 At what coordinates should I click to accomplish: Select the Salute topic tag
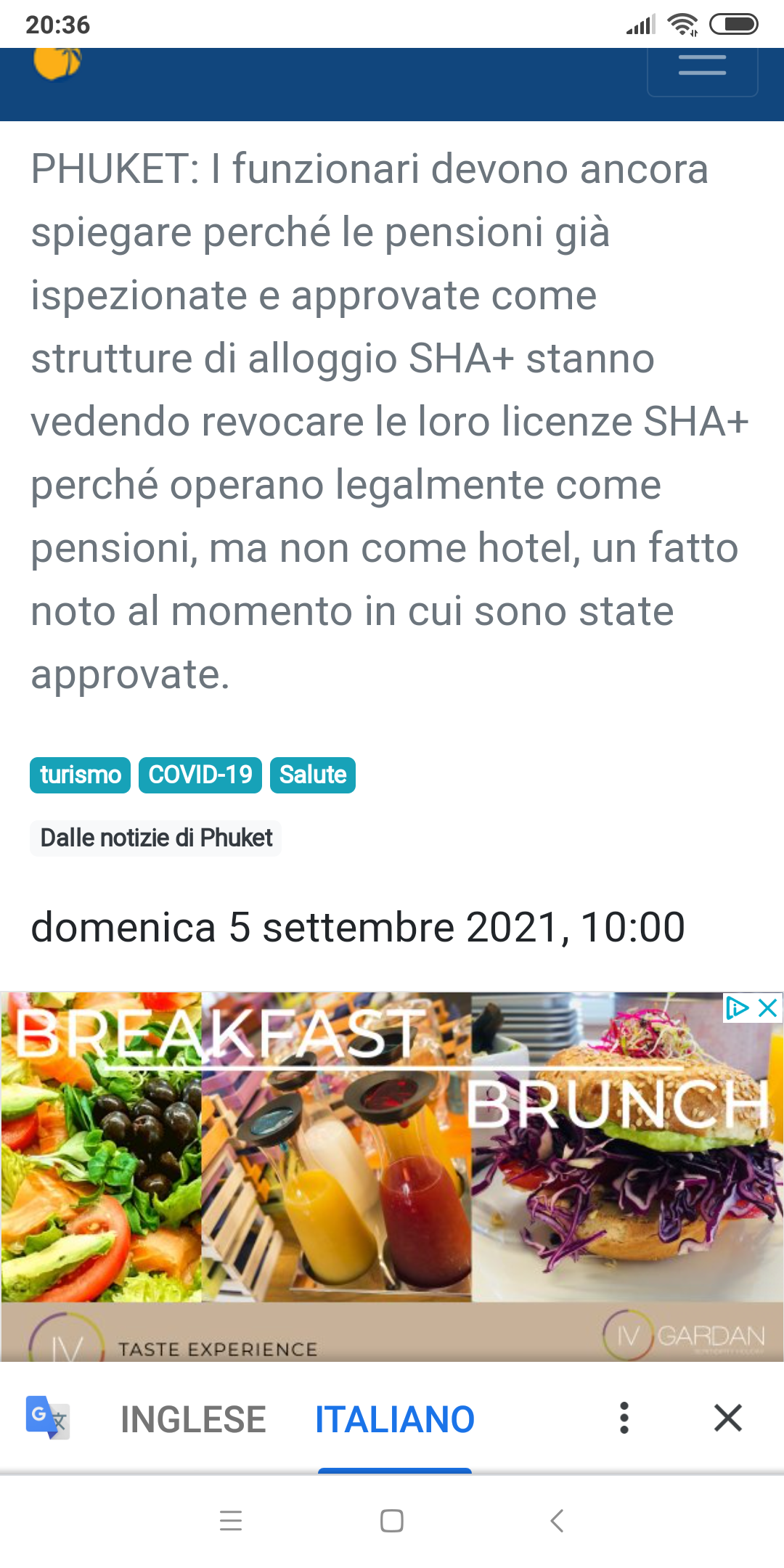click(x=312, y=775)
